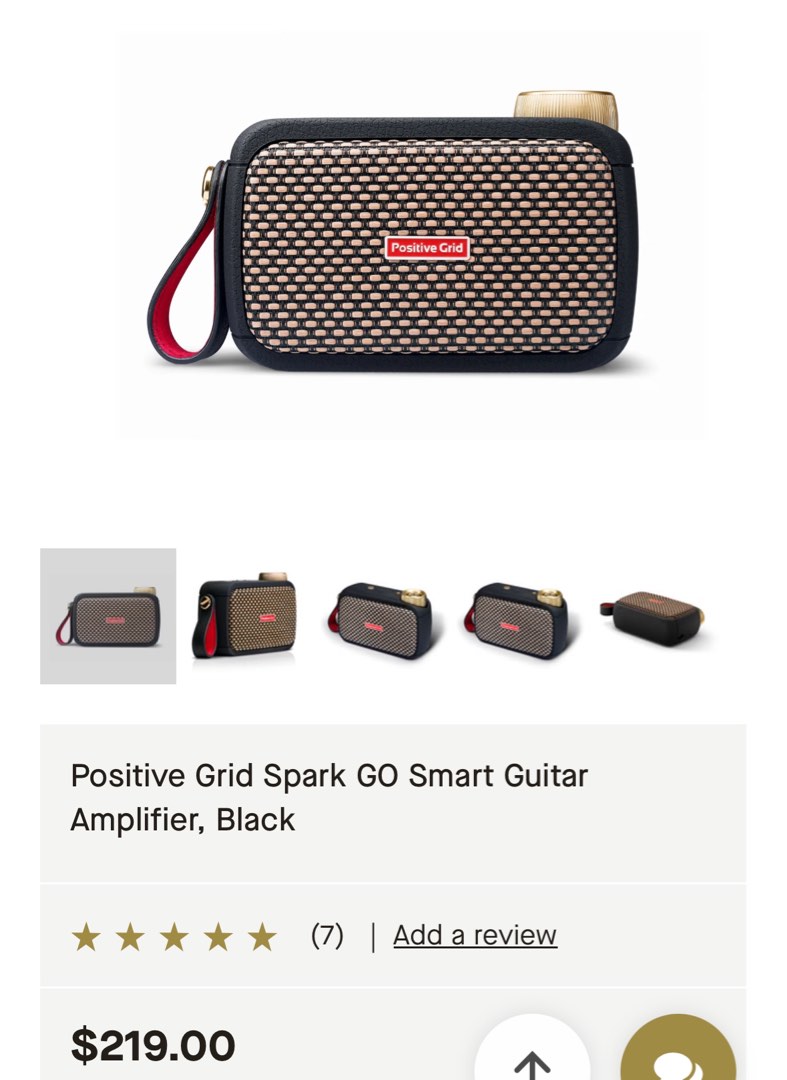This screenshot has height=1080, width=787.
Task: Select the angled amp with red strap thumbnail
Action: pyautogui.click(x=245, y=615)
